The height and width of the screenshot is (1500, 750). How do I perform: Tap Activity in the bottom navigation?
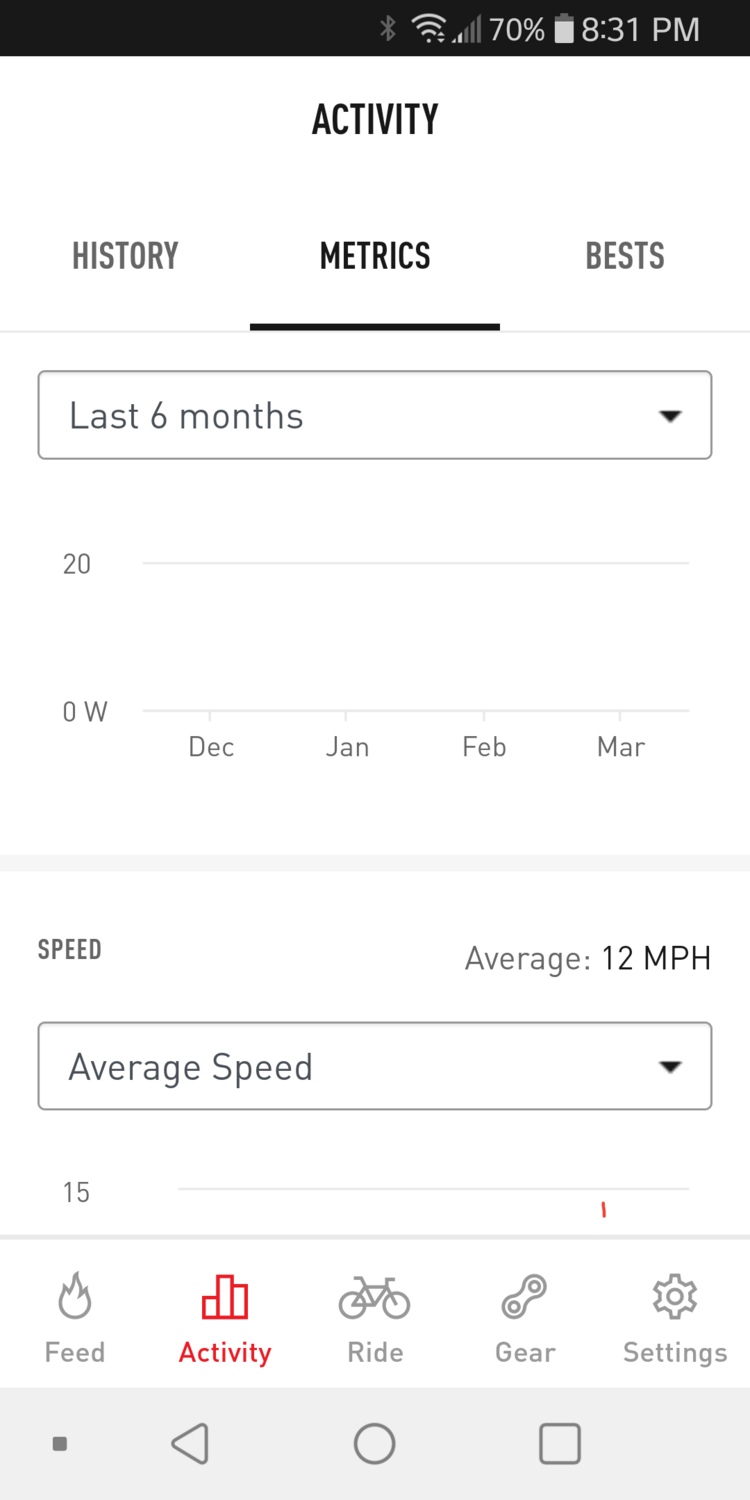225,1318
